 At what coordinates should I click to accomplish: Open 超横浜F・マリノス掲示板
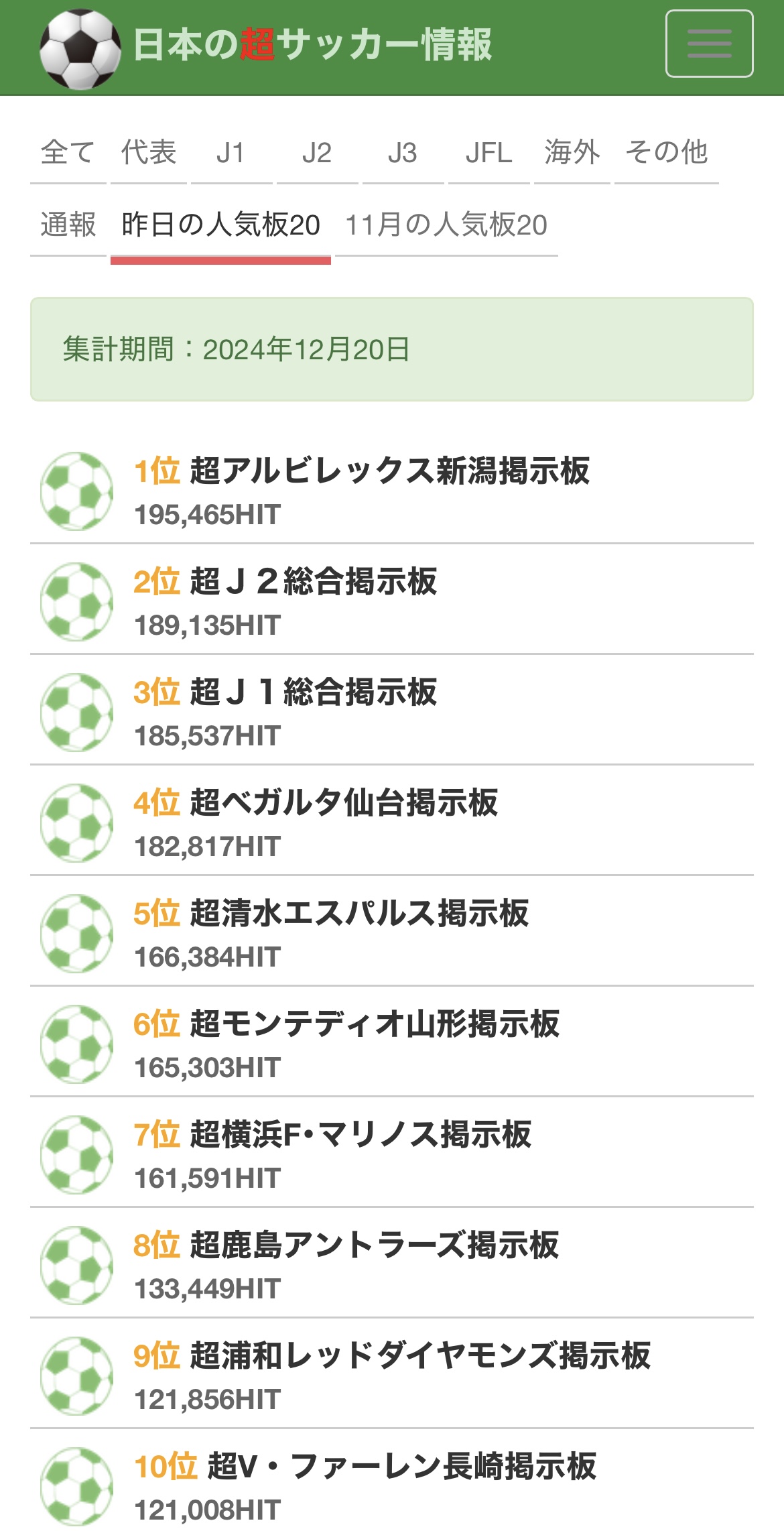(x=392, y=1154)
